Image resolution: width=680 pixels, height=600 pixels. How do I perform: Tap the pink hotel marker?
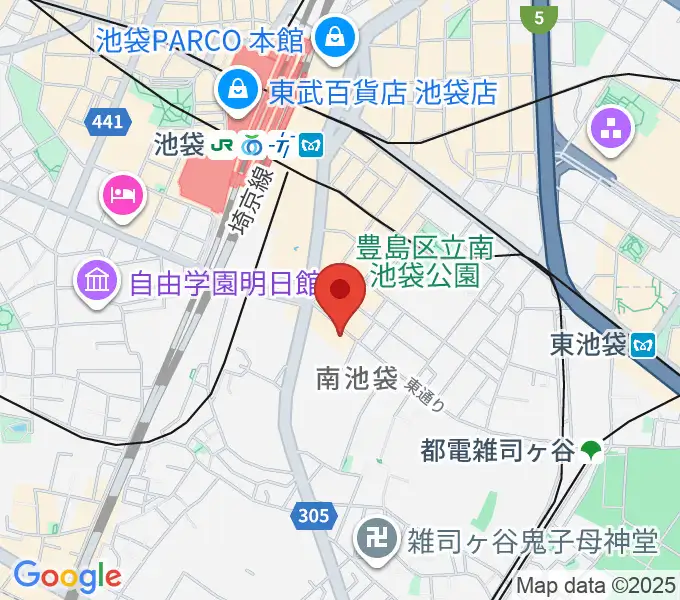coord(123,191)
